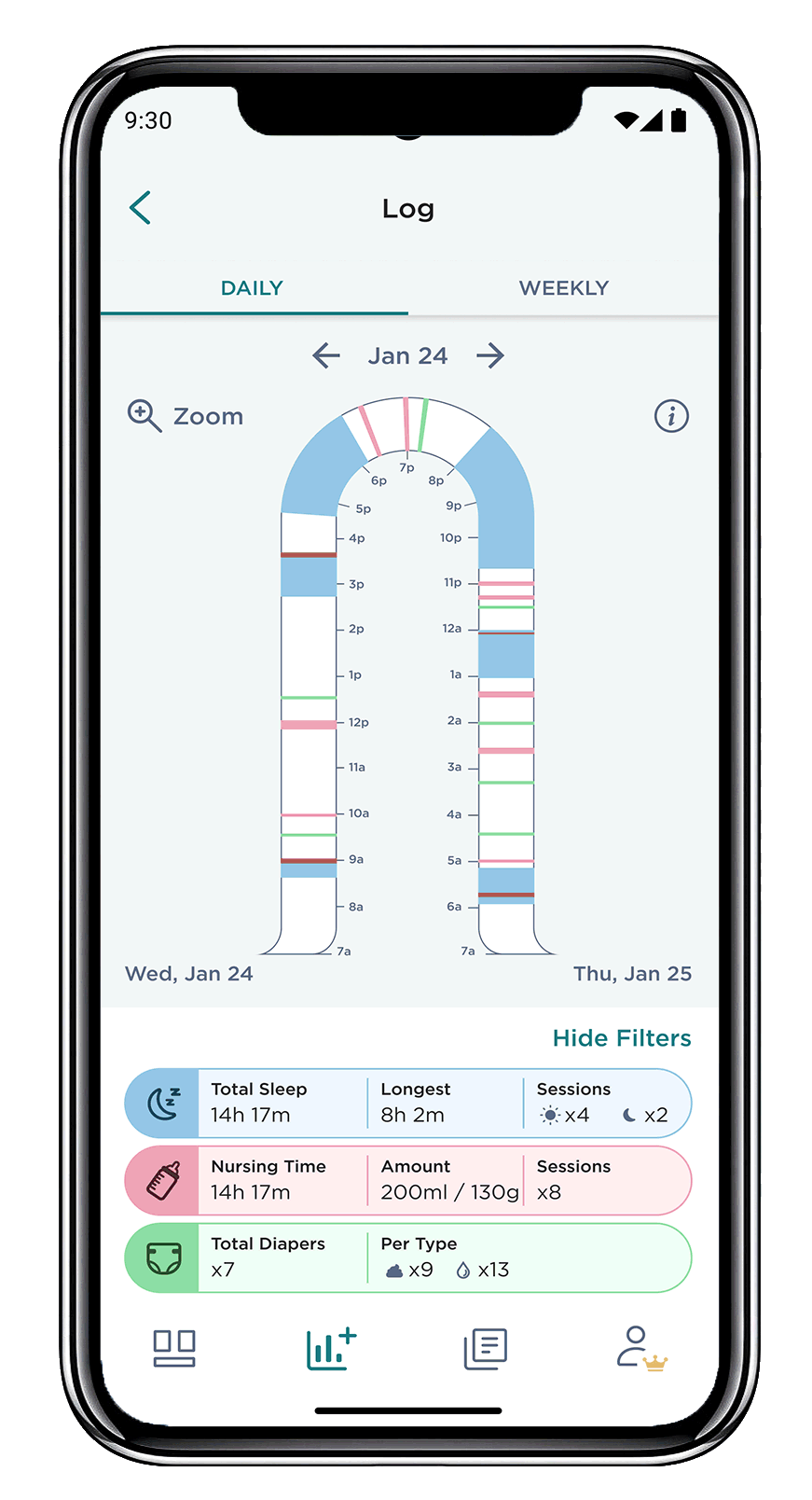The height and width of the screenshot is (1500, 812).
Task: Open the premium profile tab
Action: 640,1349
